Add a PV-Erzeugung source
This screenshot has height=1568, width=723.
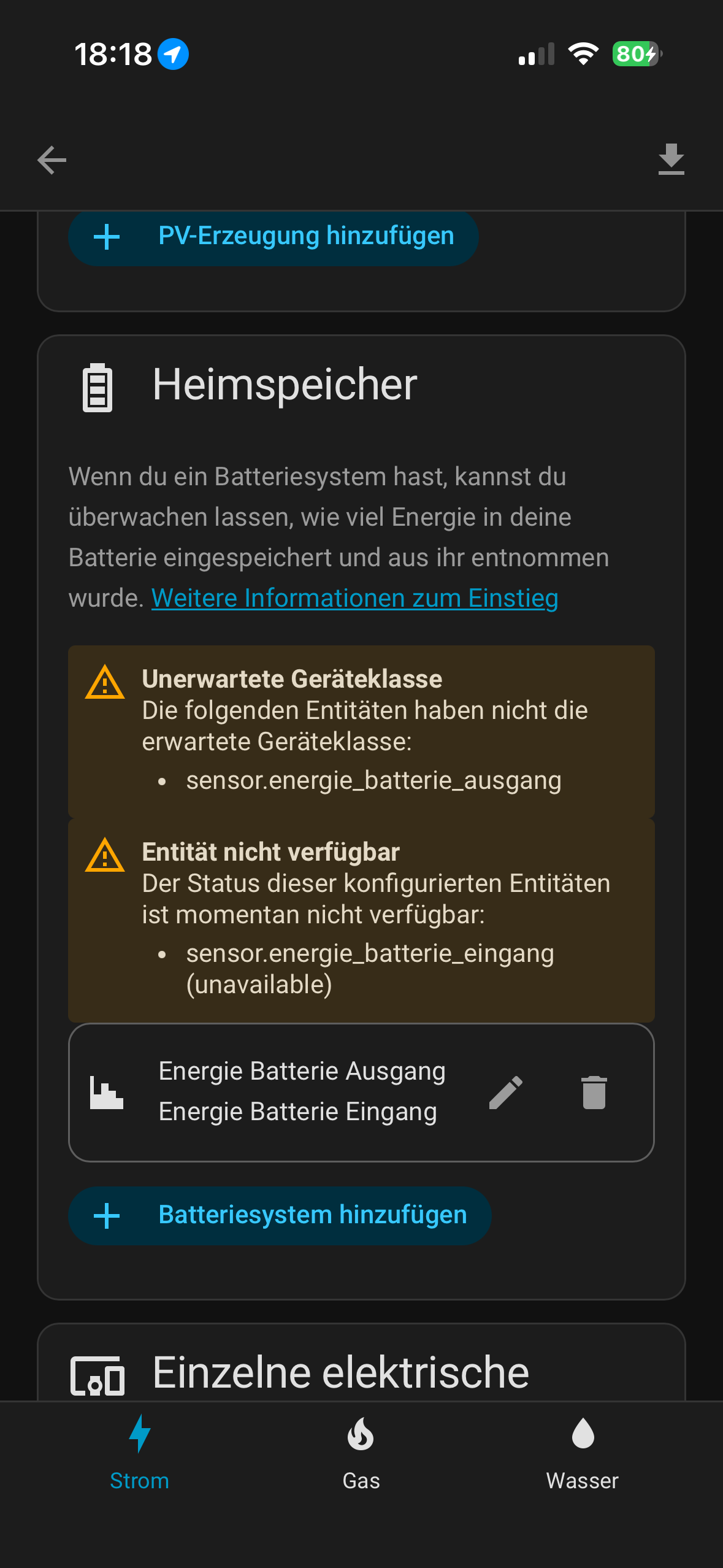(274, 237)
